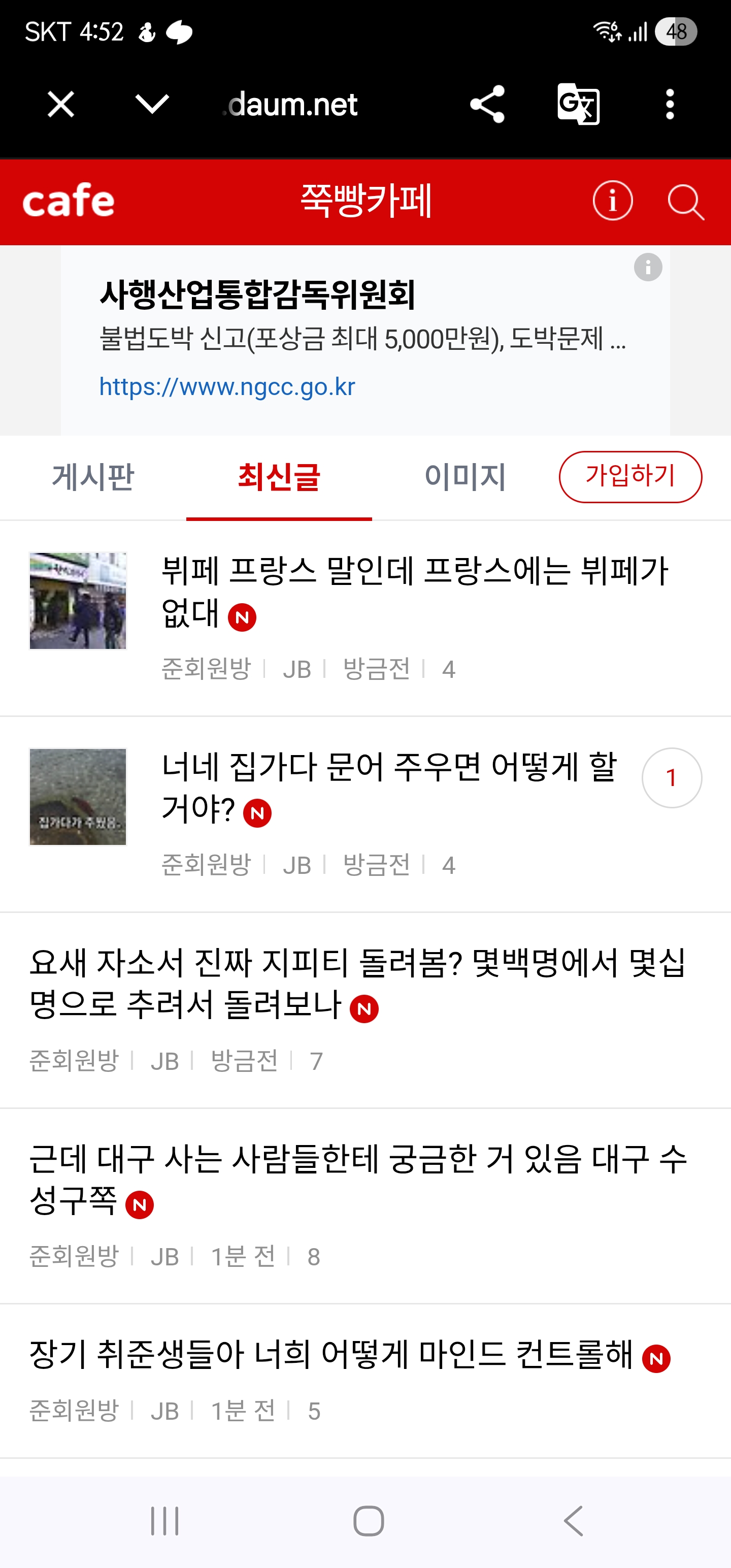Select the 최신글 tab
The image size is (731, 1568).
pos(279,477)
